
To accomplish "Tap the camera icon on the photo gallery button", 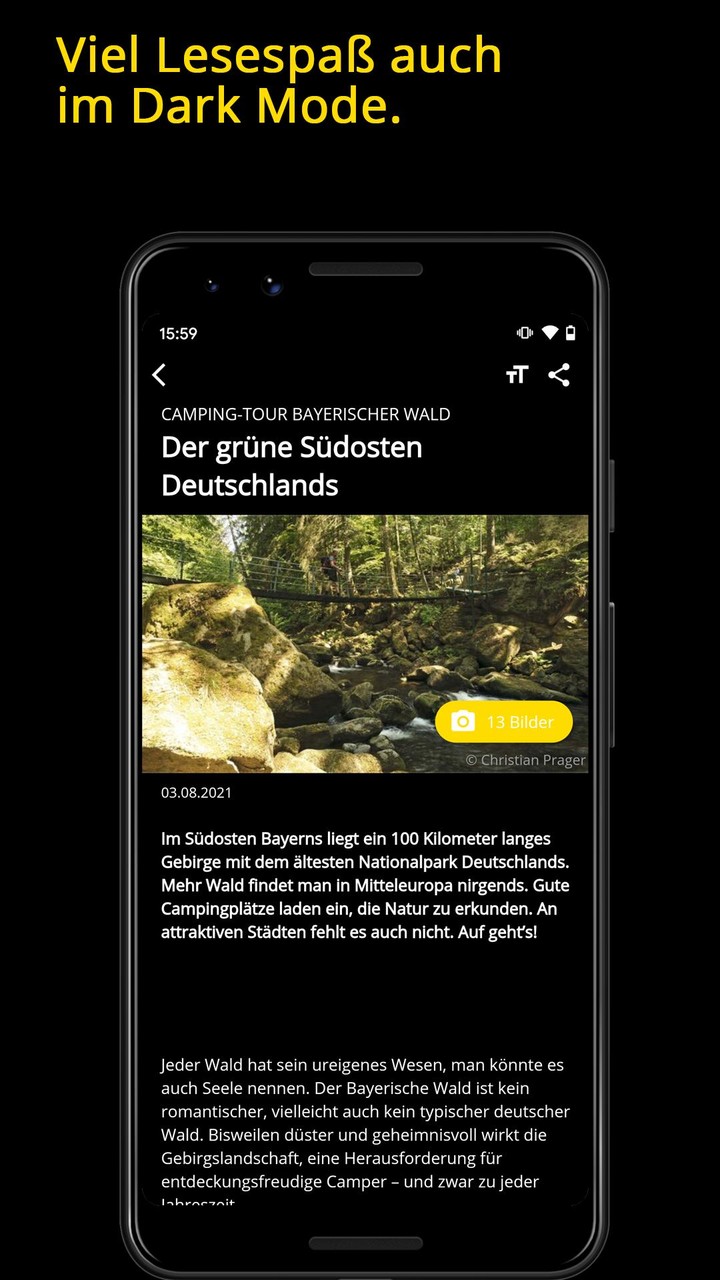I will (461, 721).
